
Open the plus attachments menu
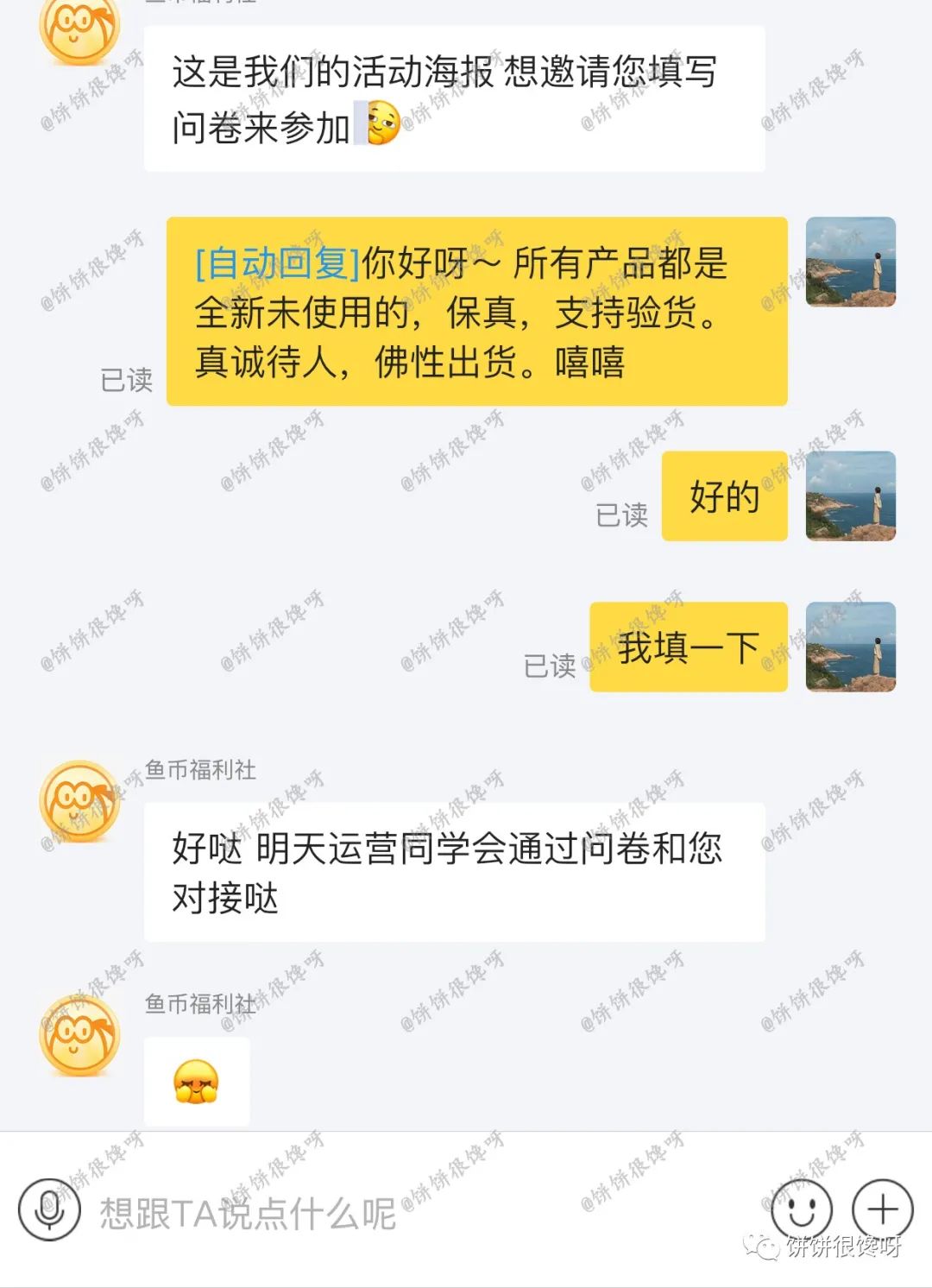click(882, 1209)
